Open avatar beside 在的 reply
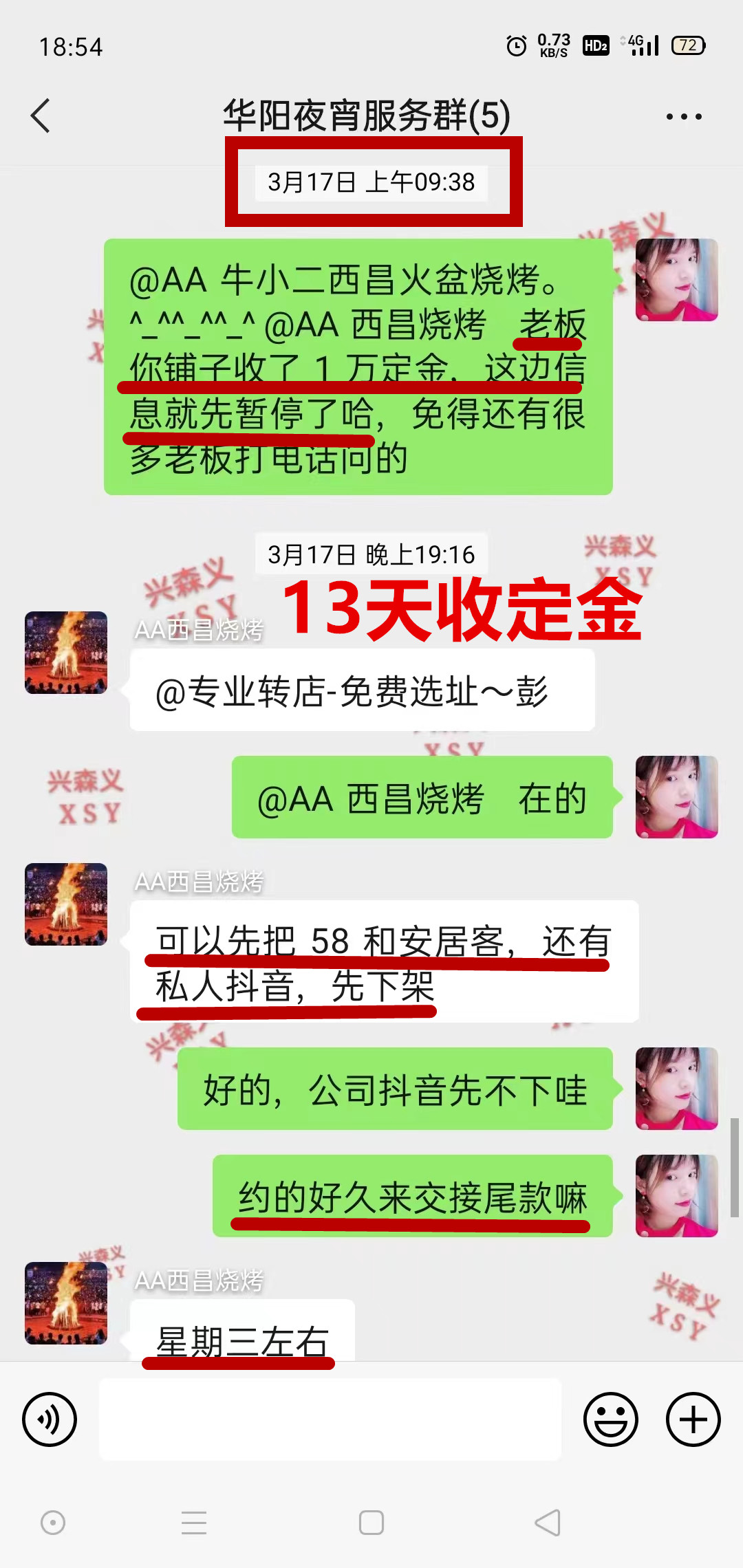 [676, 796]
